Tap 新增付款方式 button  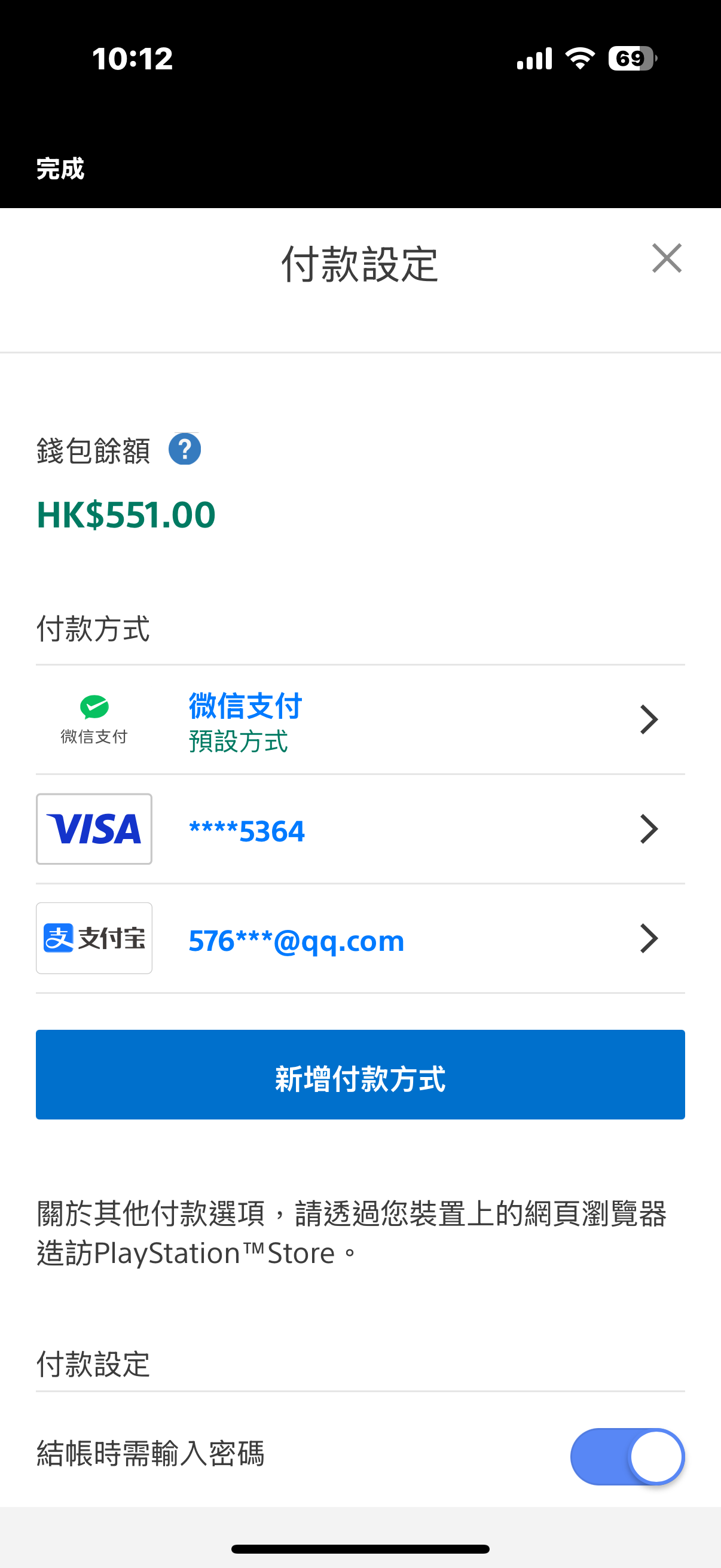(360, 1075)
